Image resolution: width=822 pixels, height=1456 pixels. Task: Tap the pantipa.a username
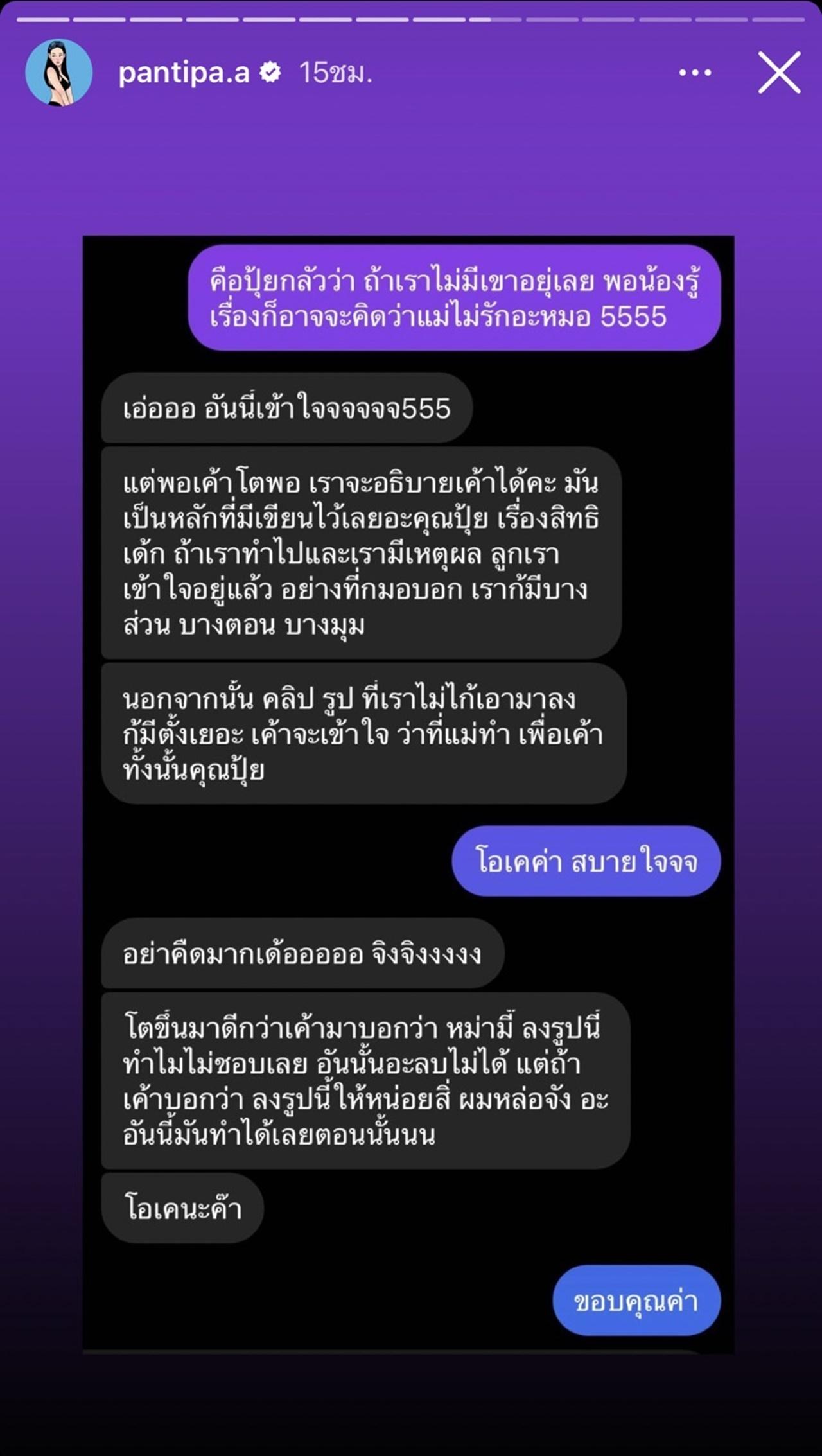tap(184, 73)
